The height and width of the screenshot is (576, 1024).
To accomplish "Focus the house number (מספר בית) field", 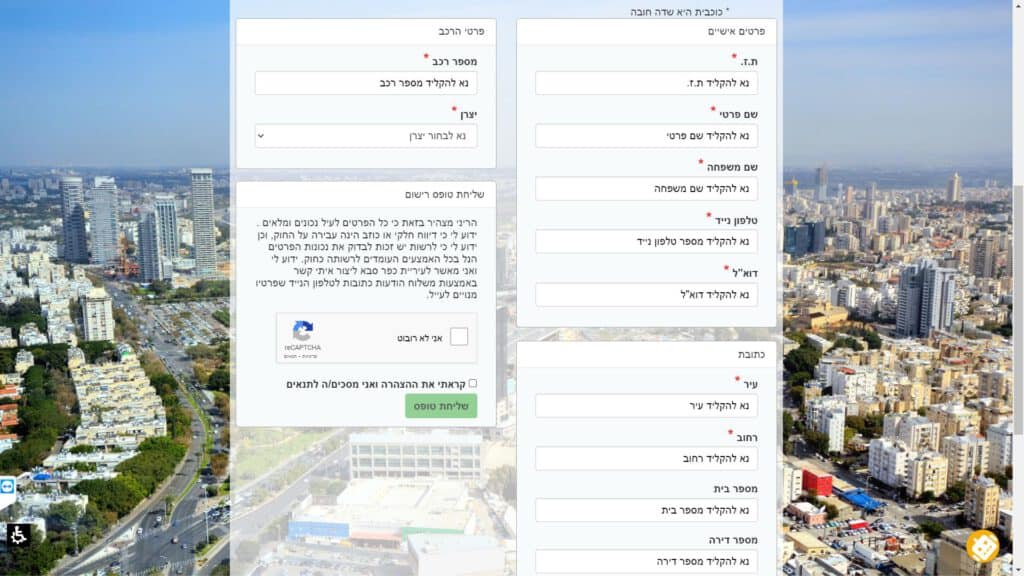I will (x=646, y=511).
